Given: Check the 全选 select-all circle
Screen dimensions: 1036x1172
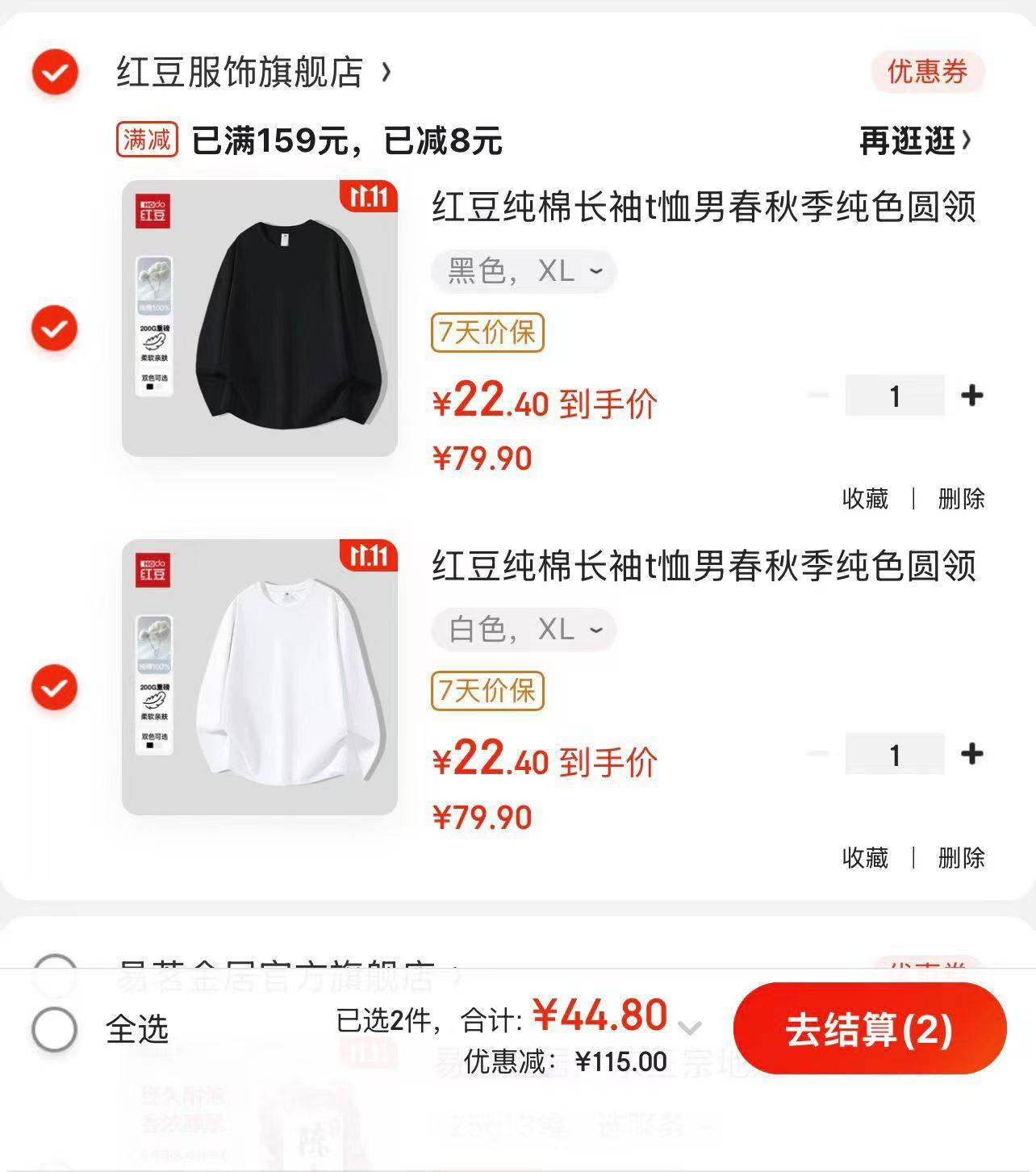Looking at the screenshot, I should point(55,1029).
